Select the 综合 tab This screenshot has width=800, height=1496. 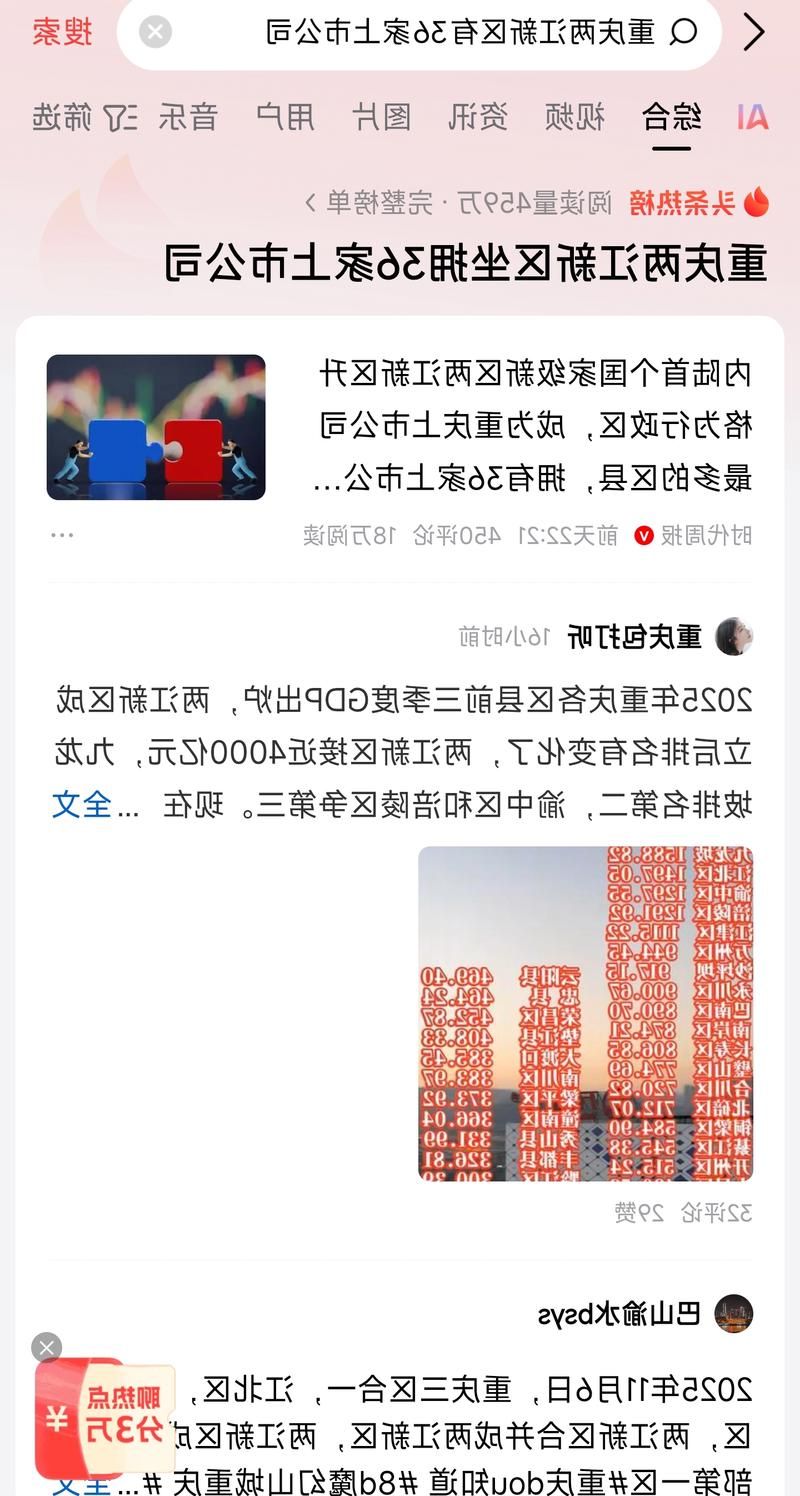click(672, 118)
